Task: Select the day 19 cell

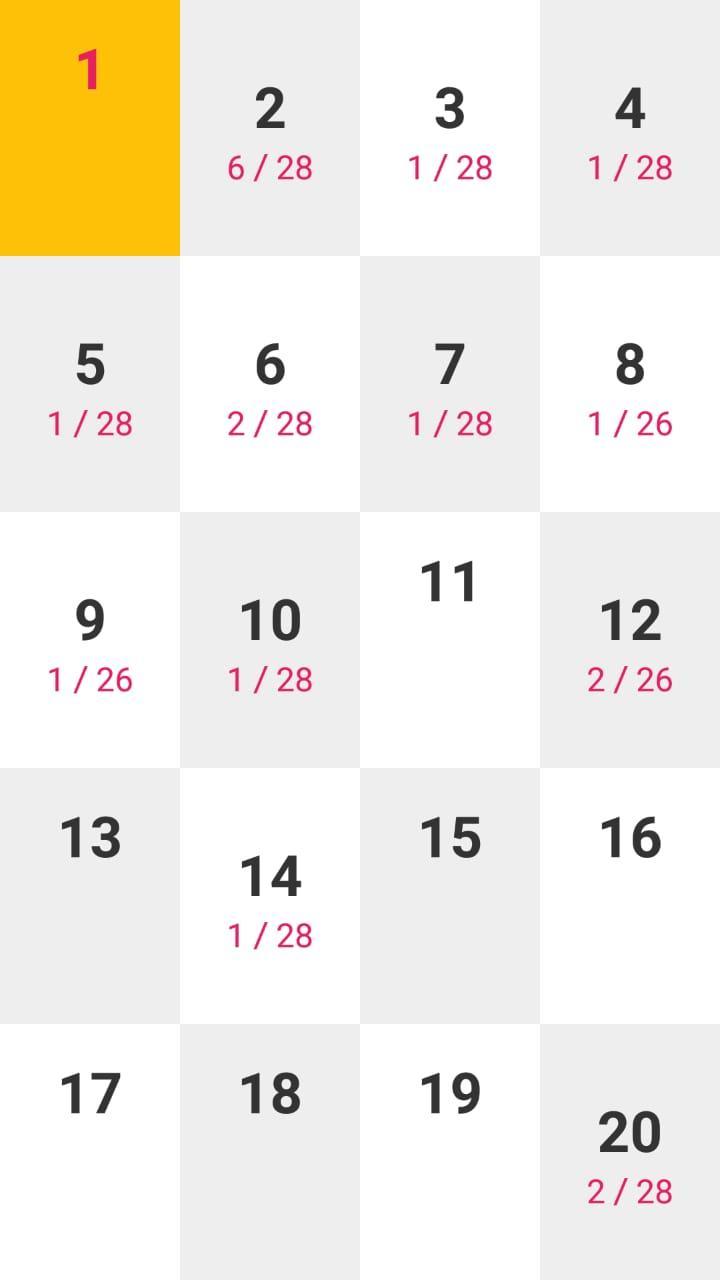Action: click(450, 1150)
